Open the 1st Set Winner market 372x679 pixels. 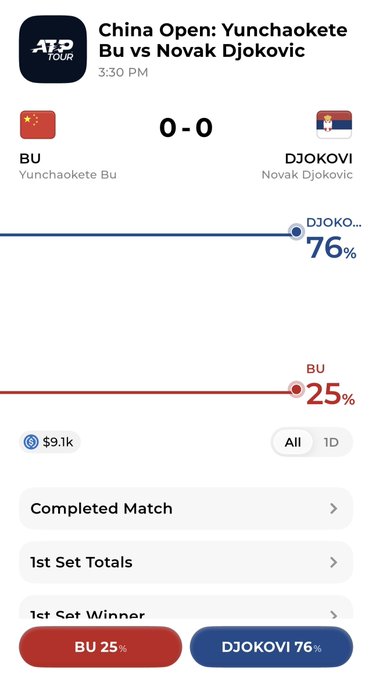click(186, 608)
